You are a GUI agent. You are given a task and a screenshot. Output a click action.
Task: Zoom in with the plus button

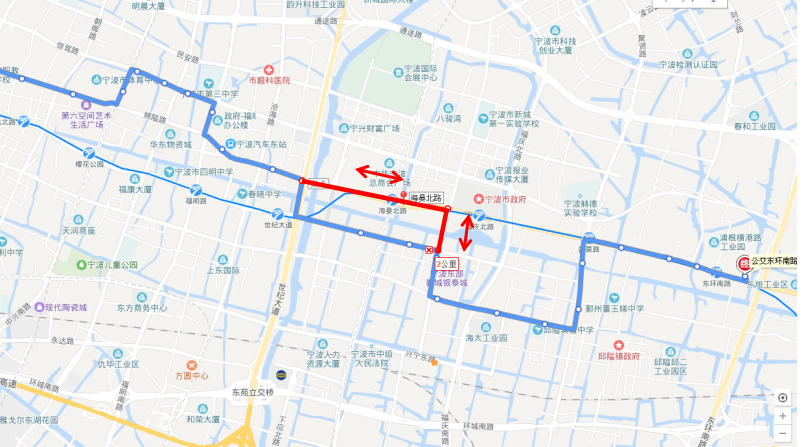(x=782, y=415)
